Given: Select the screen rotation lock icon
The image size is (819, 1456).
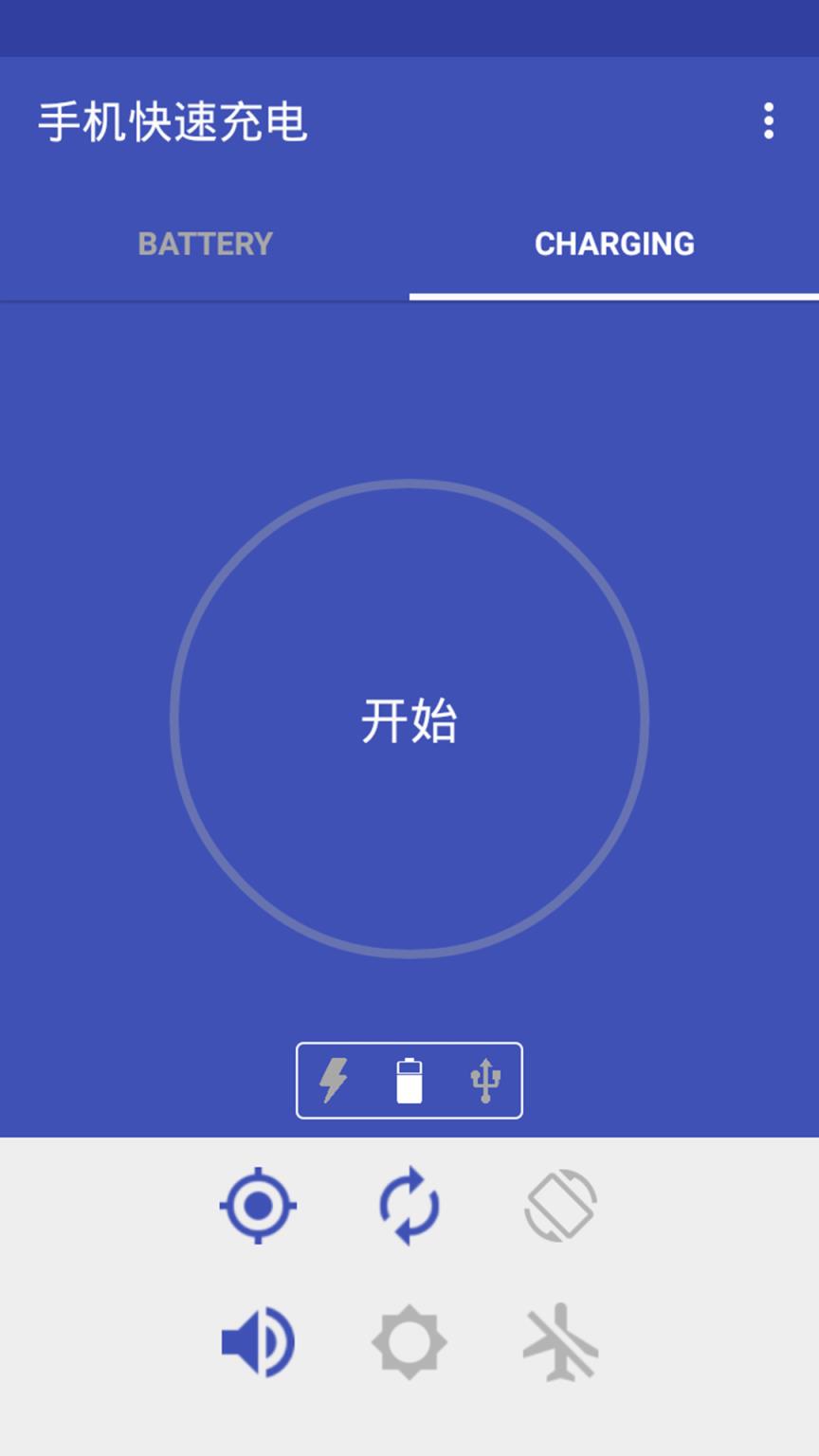Looking at the screenshot, I should point(560,1207).
